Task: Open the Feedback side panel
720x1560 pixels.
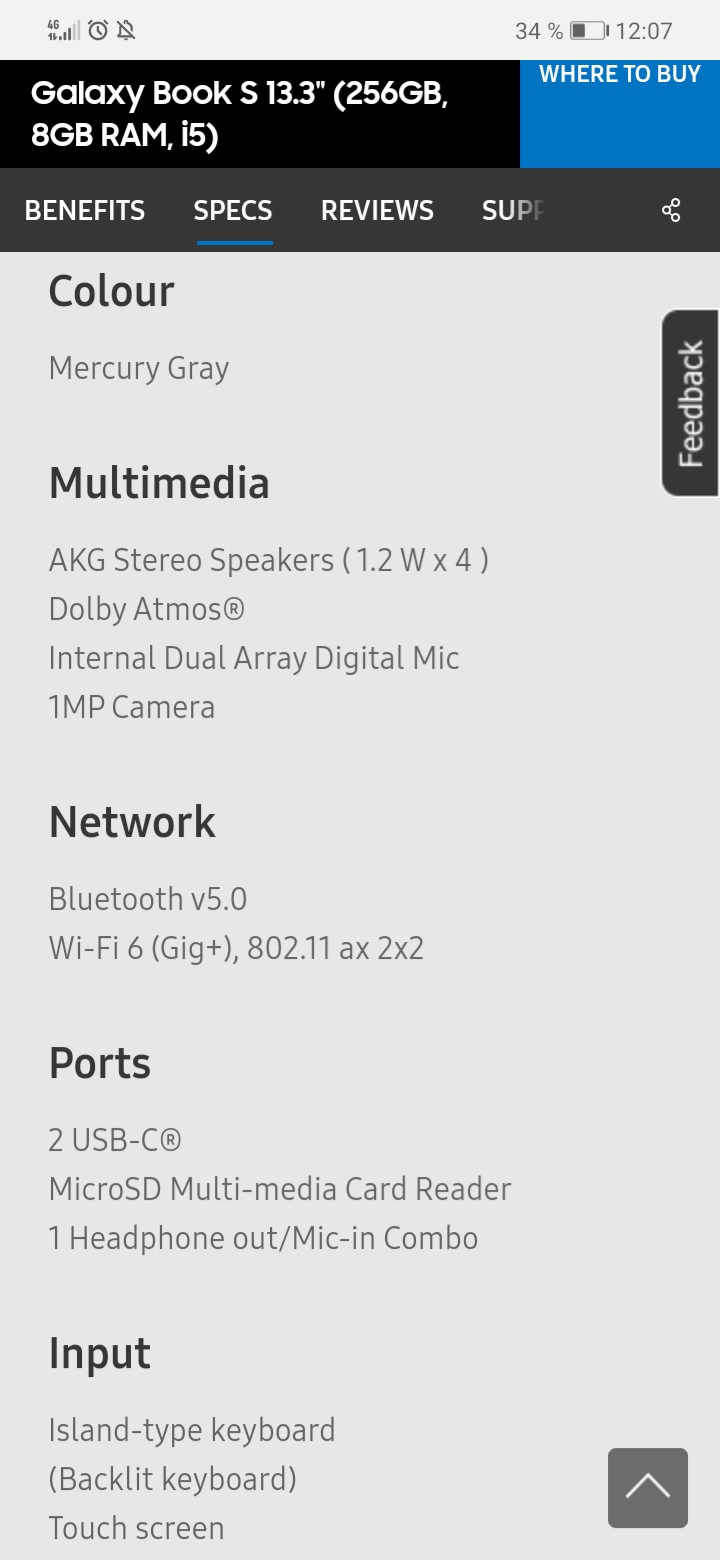Action: tap(691, 403)
